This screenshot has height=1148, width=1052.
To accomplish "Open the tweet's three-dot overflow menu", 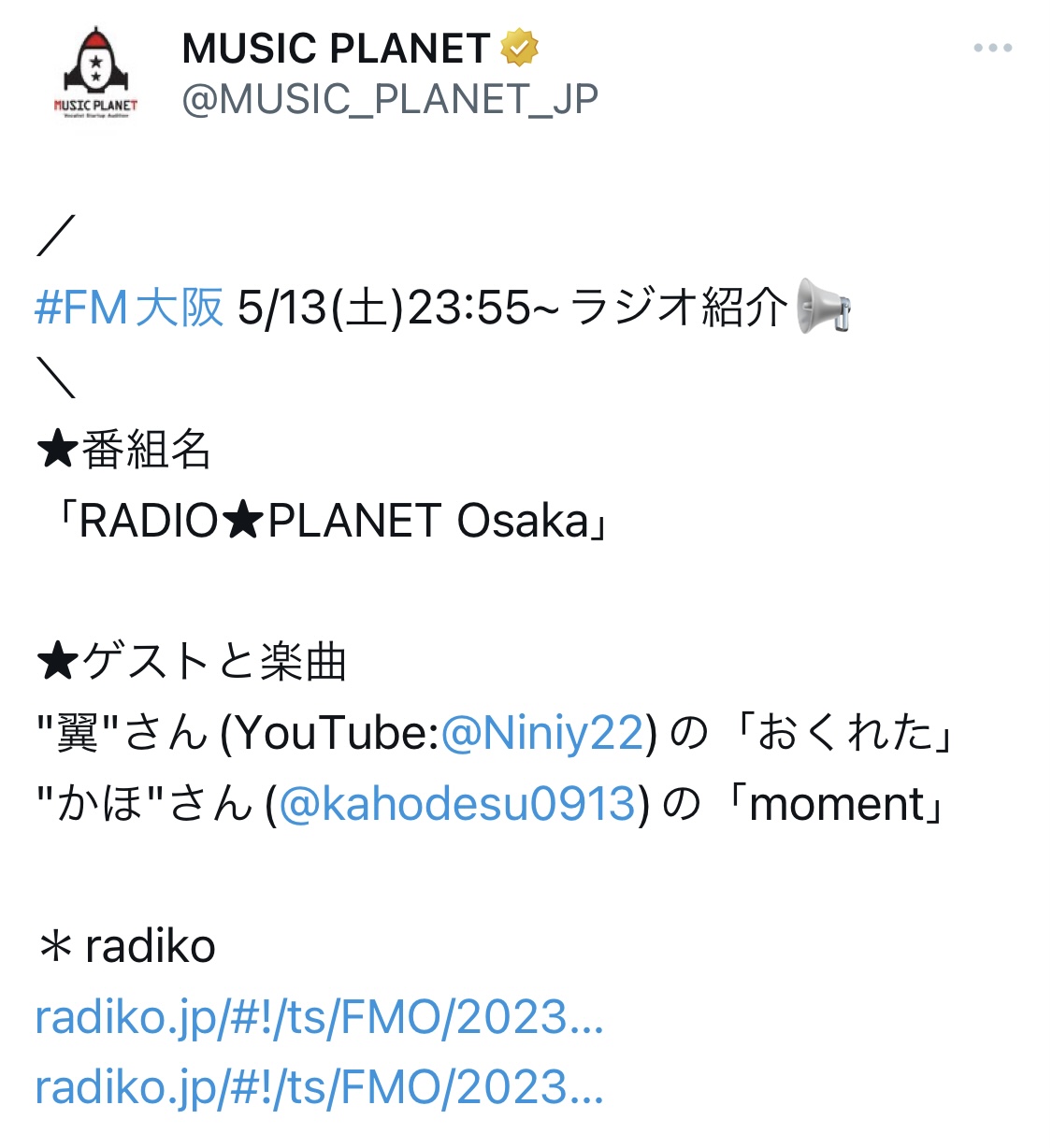I will click(992, 48).
